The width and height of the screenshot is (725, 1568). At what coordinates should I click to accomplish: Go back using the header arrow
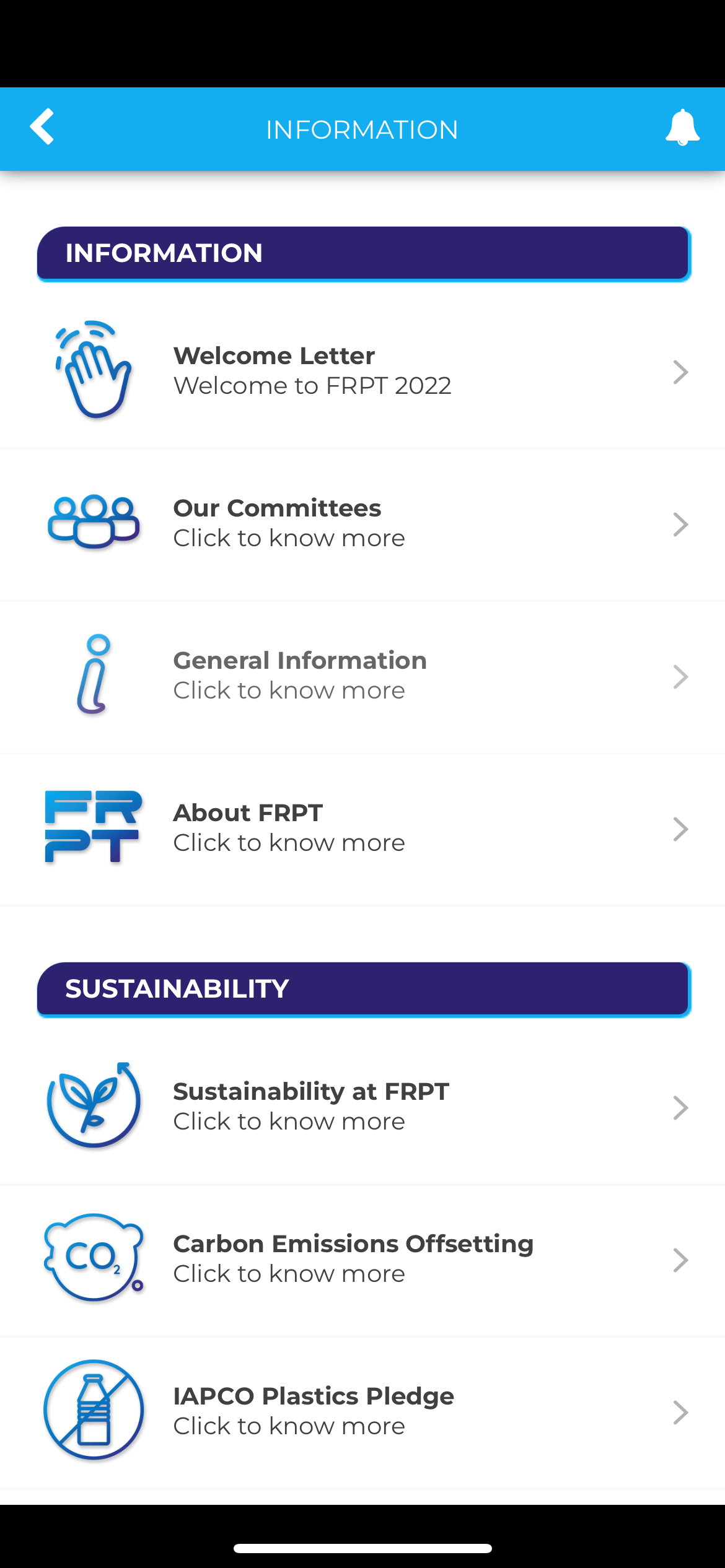point(42,127)
